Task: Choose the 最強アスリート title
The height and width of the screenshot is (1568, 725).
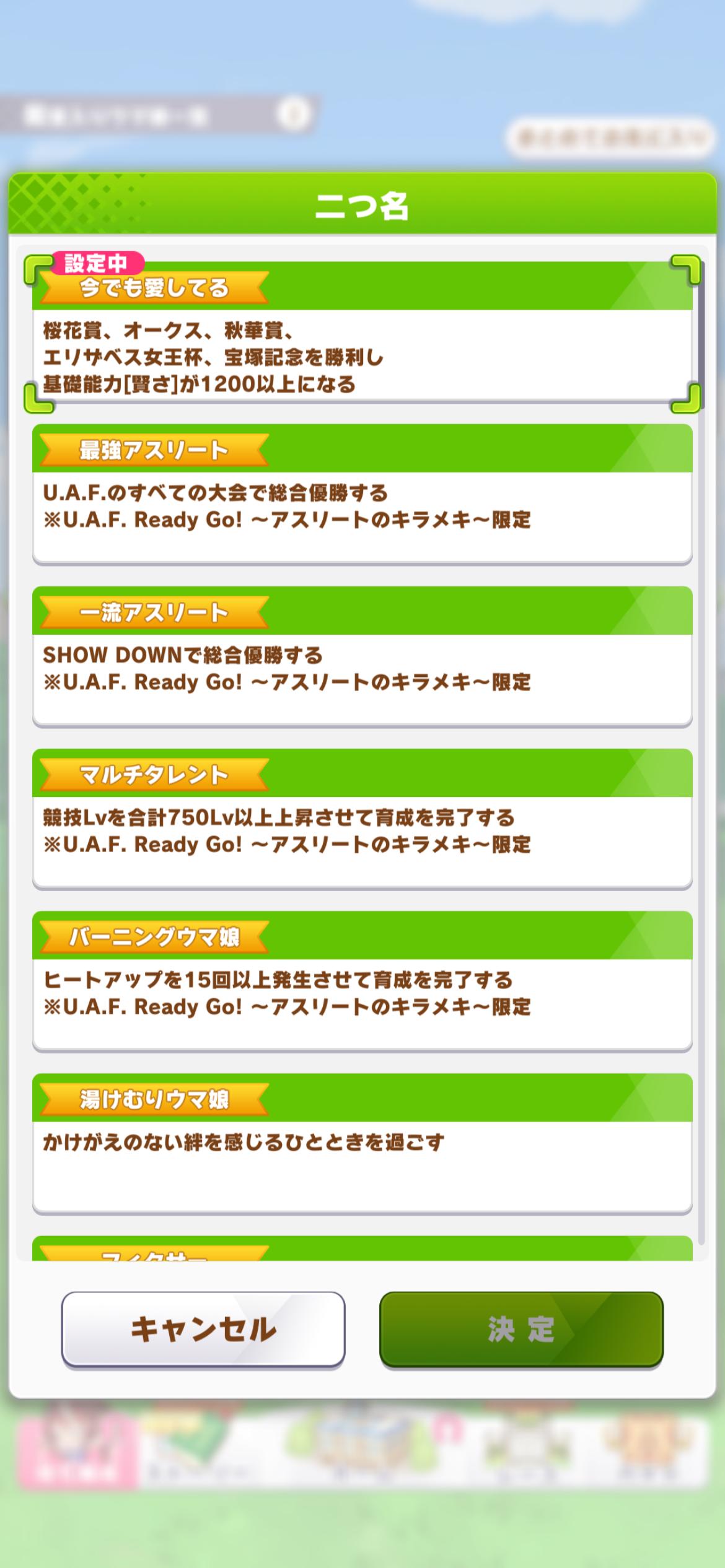Action: [x=362, y=494]
